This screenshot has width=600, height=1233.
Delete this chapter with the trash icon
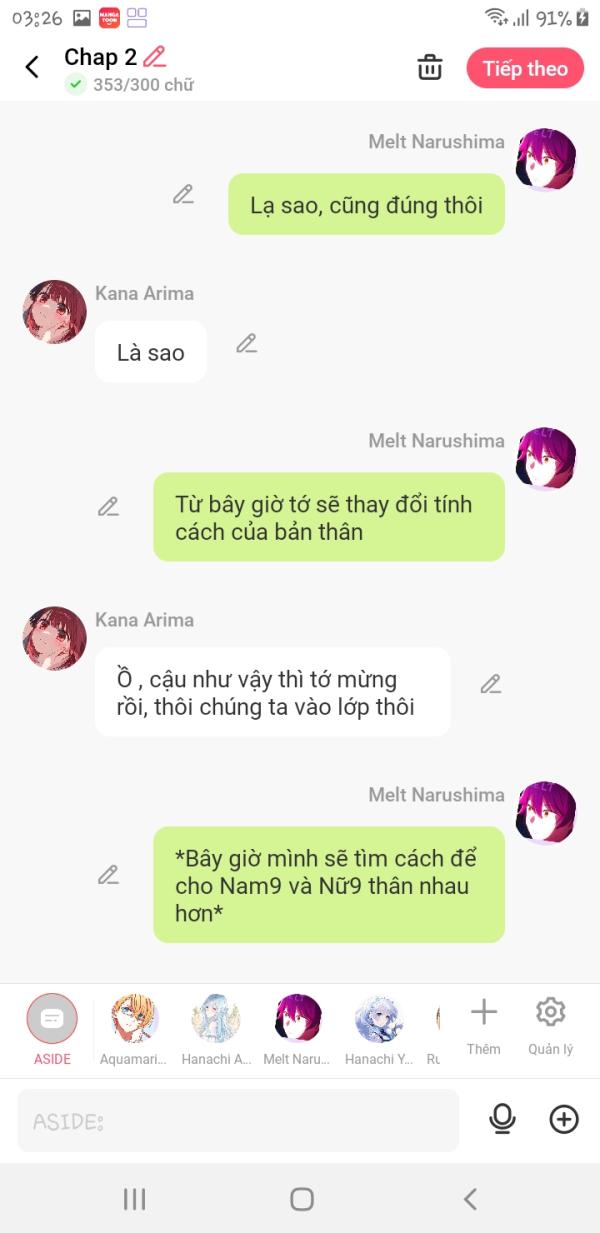coord(429,68)
